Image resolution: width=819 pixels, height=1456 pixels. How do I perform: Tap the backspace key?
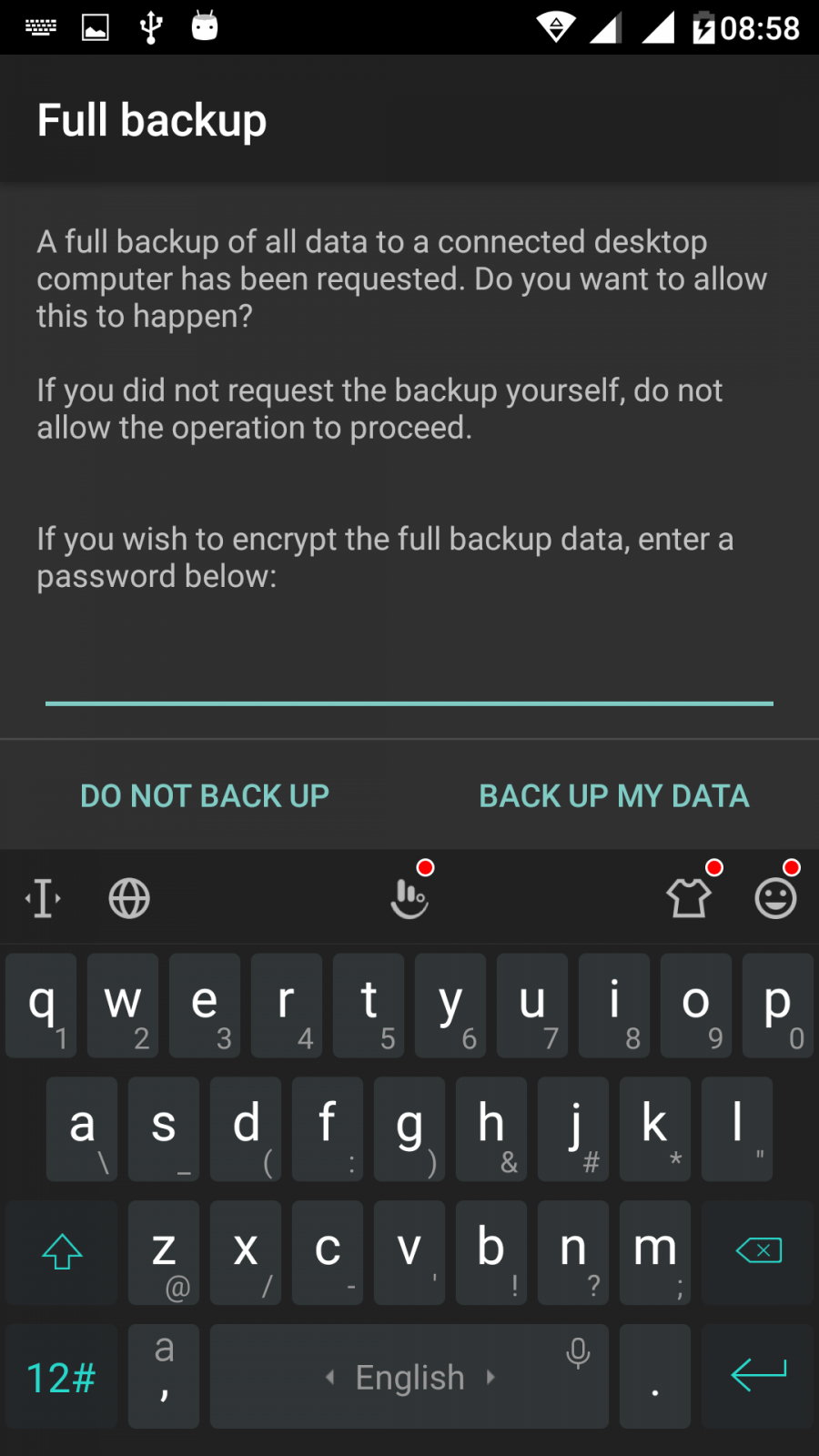(x=758, y=1252)
